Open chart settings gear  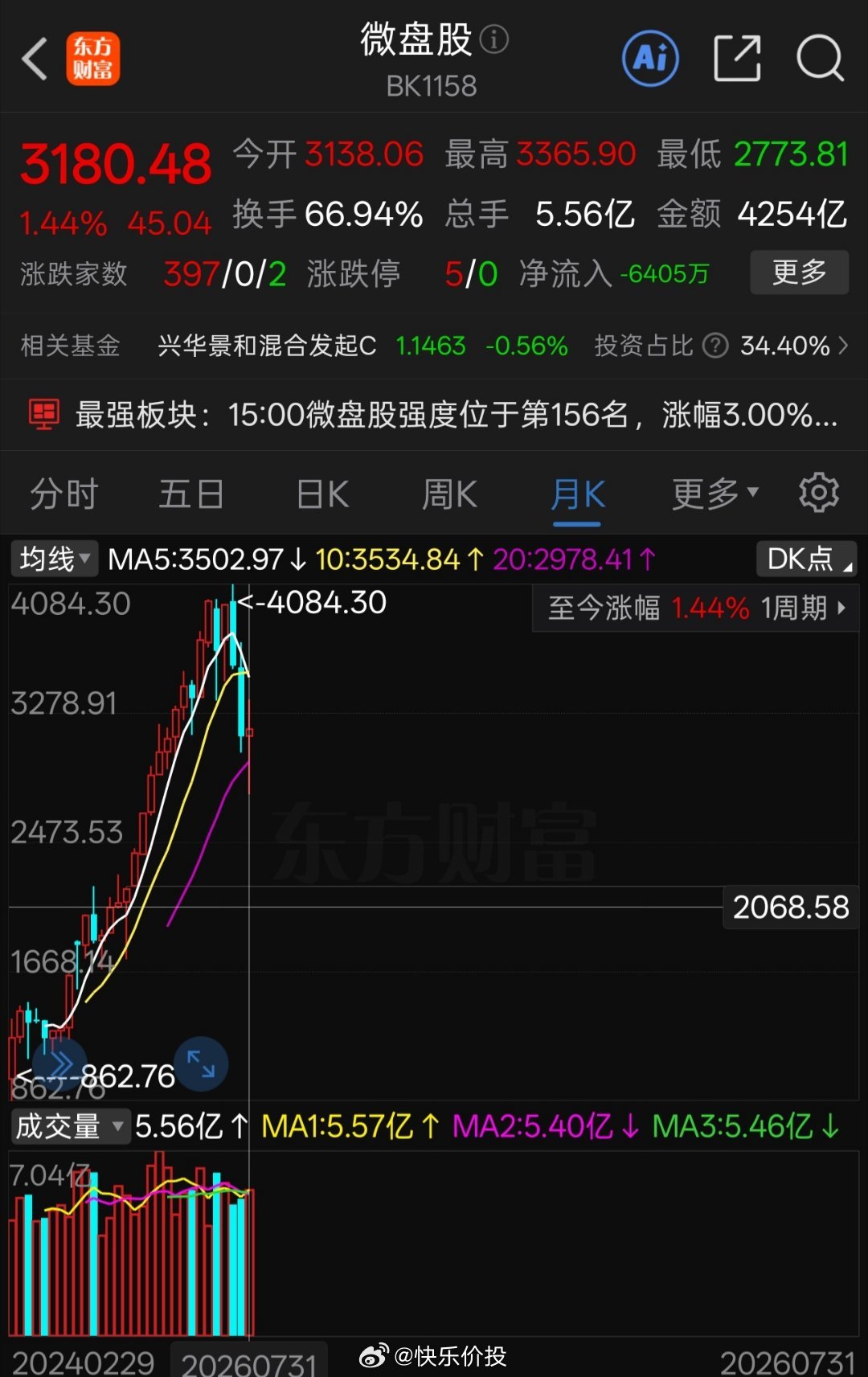coord(819,493)
